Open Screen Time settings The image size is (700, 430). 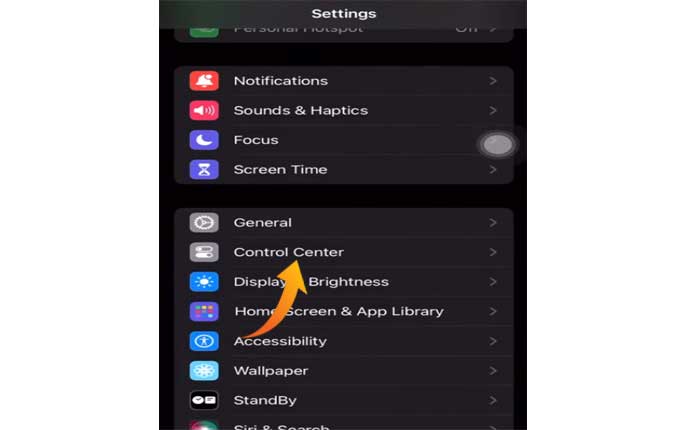point(280,170)
